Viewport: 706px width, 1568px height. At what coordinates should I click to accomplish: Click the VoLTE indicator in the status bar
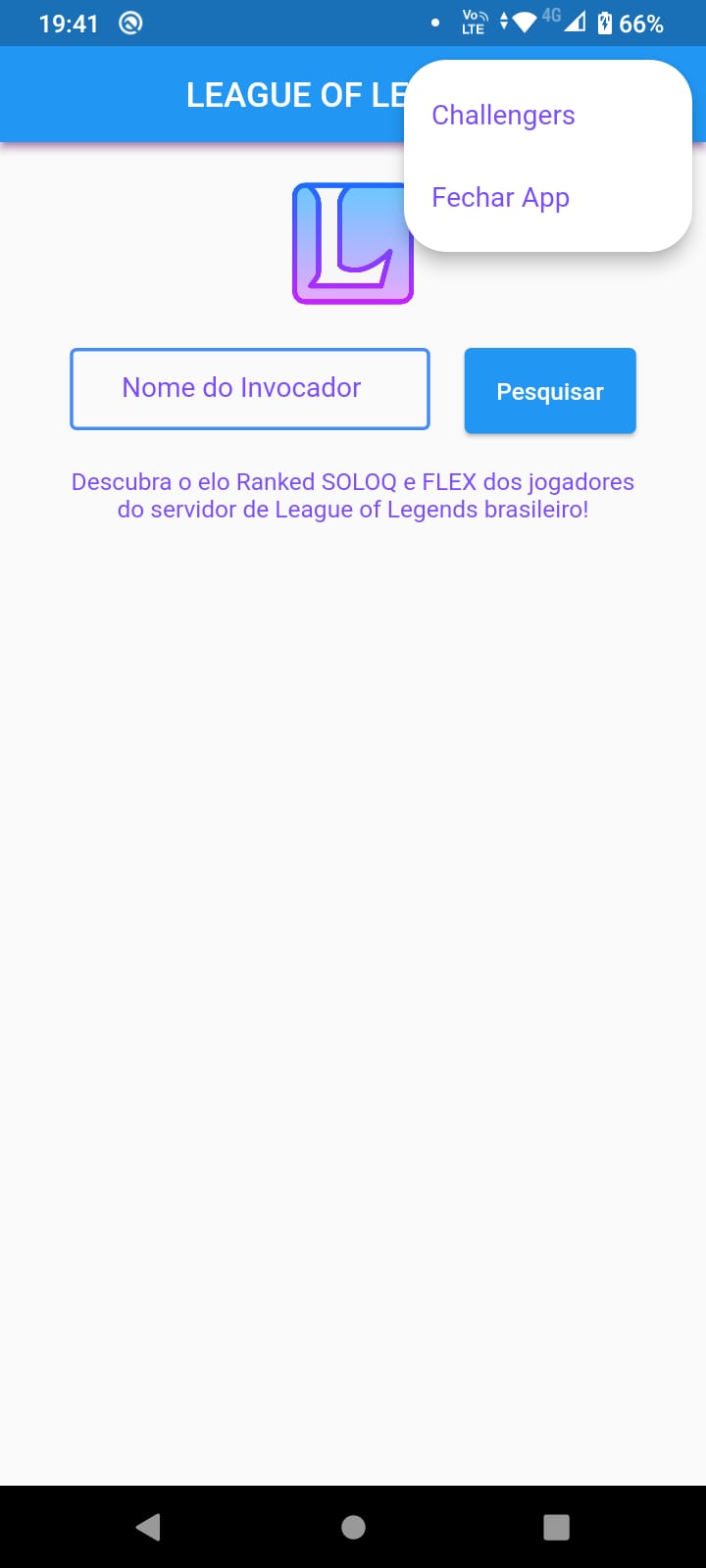[x=473, y=22]
